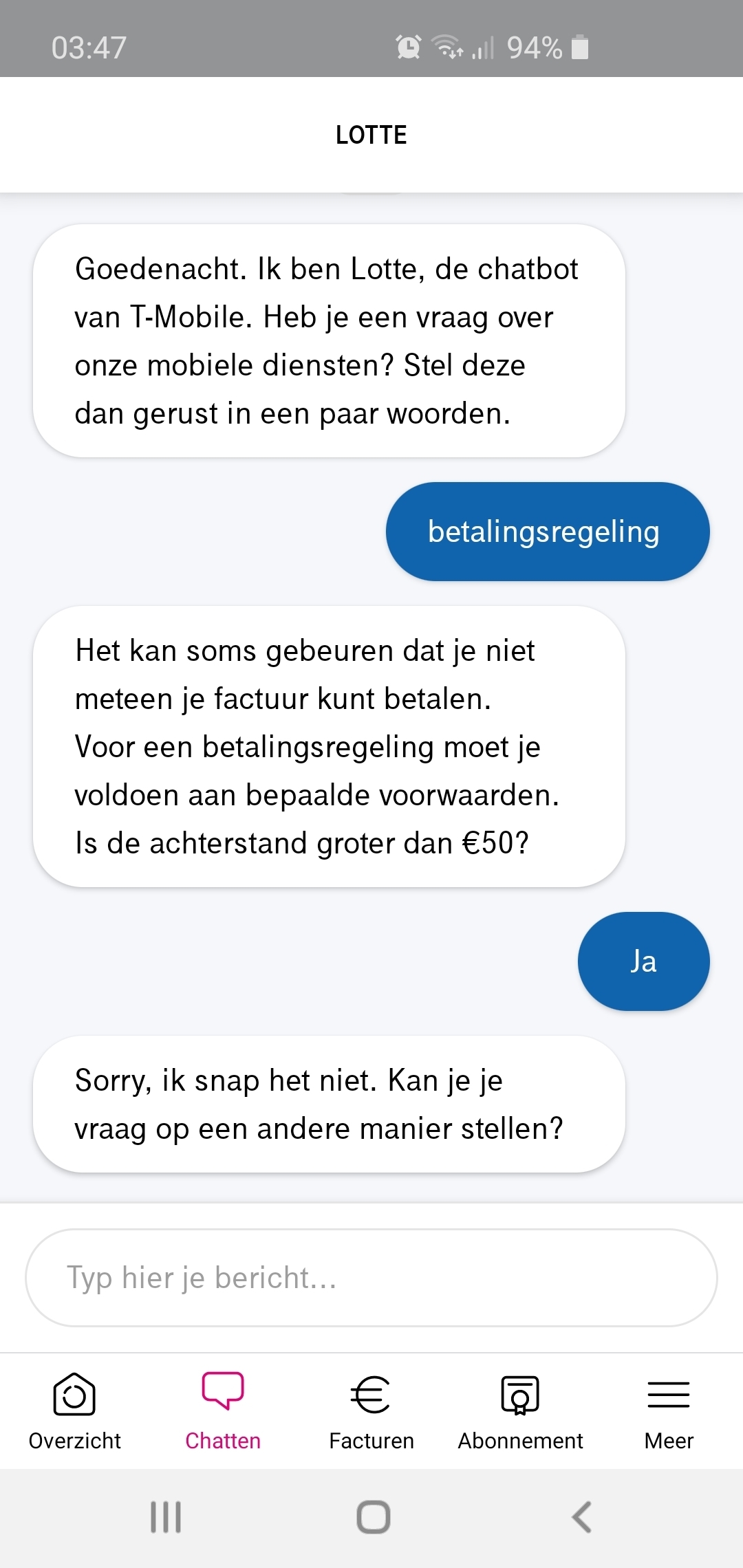Open the Meer menu tab
The height and width of the screenshot is (1568, 743).
(x=669, y=1411)
